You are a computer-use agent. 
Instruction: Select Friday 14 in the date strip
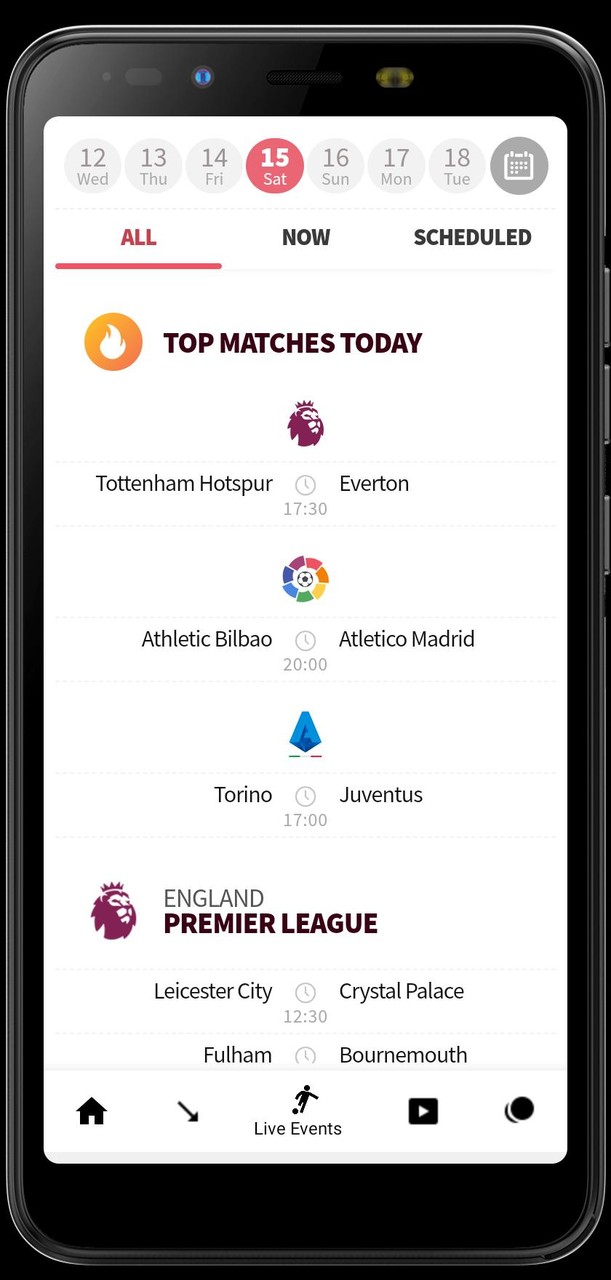pyautogui.click(x=214, y=166)
